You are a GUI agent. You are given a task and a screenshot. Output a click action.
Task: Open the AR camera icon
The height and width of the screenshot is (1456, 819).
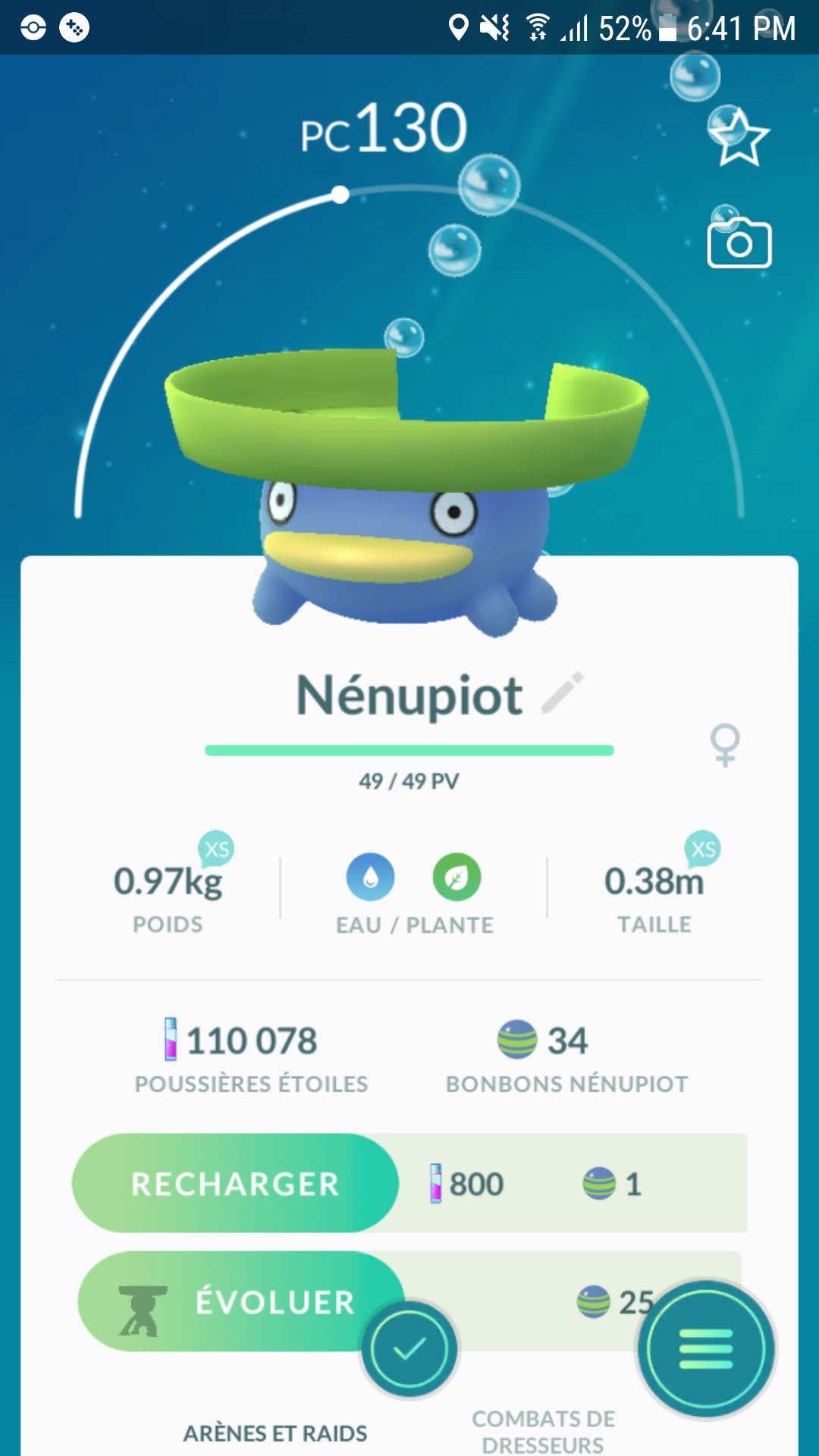[739, 243]
